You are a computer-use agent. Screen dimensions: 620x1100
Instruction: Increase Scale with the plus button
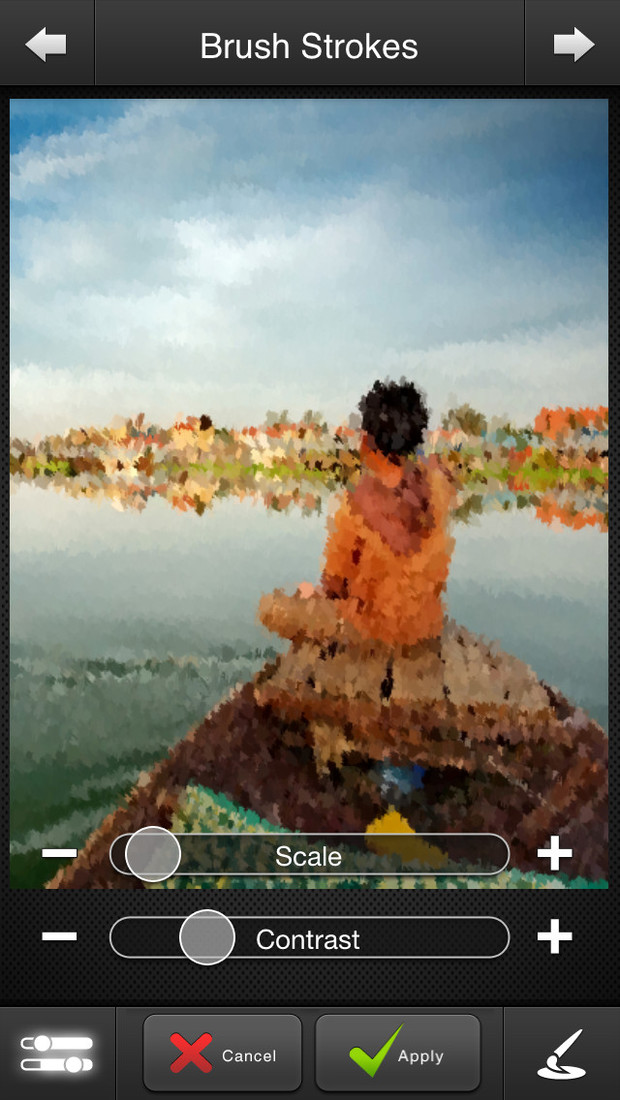pos(555,854)
